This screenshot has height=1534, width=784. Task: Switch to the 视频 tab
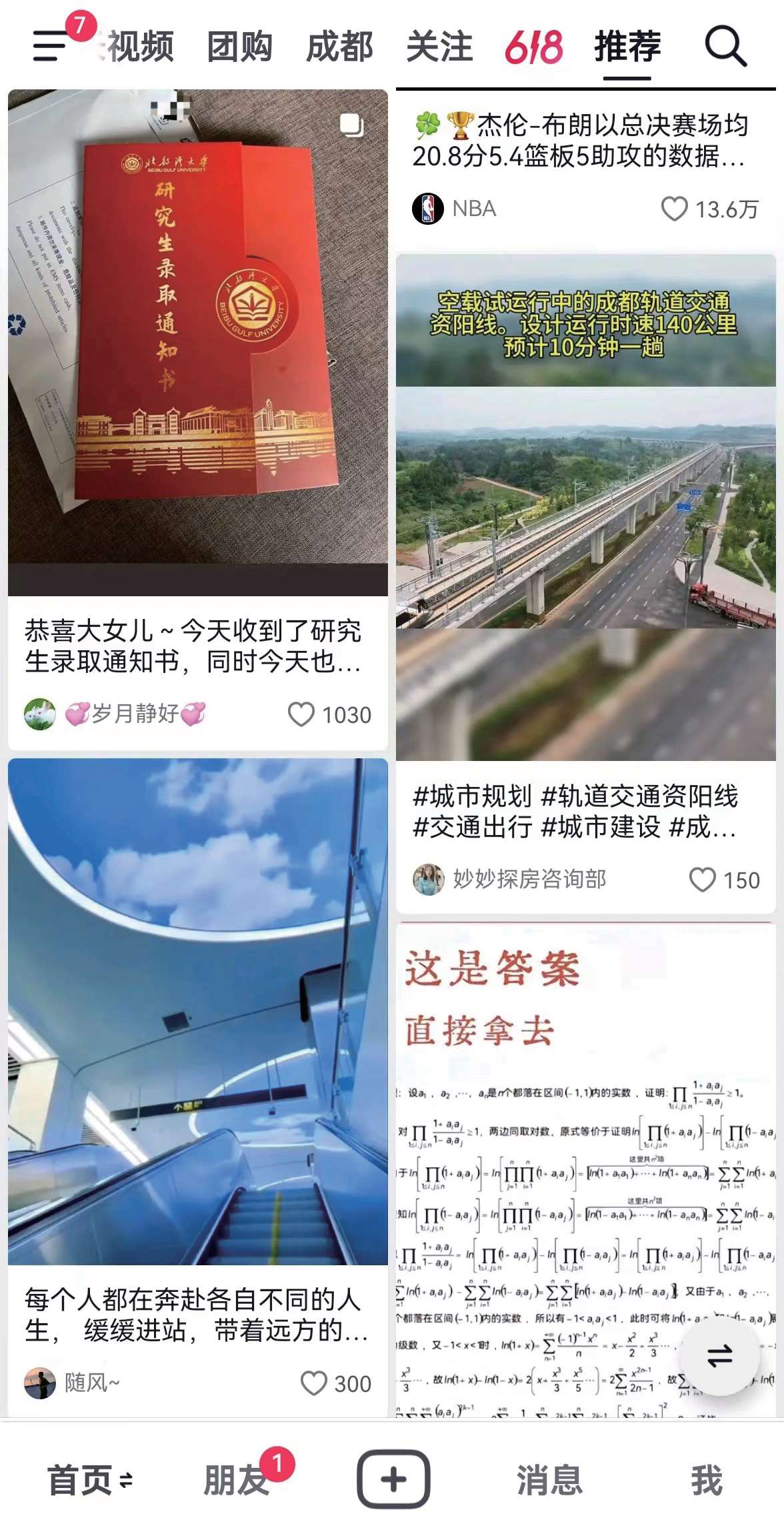141,47
